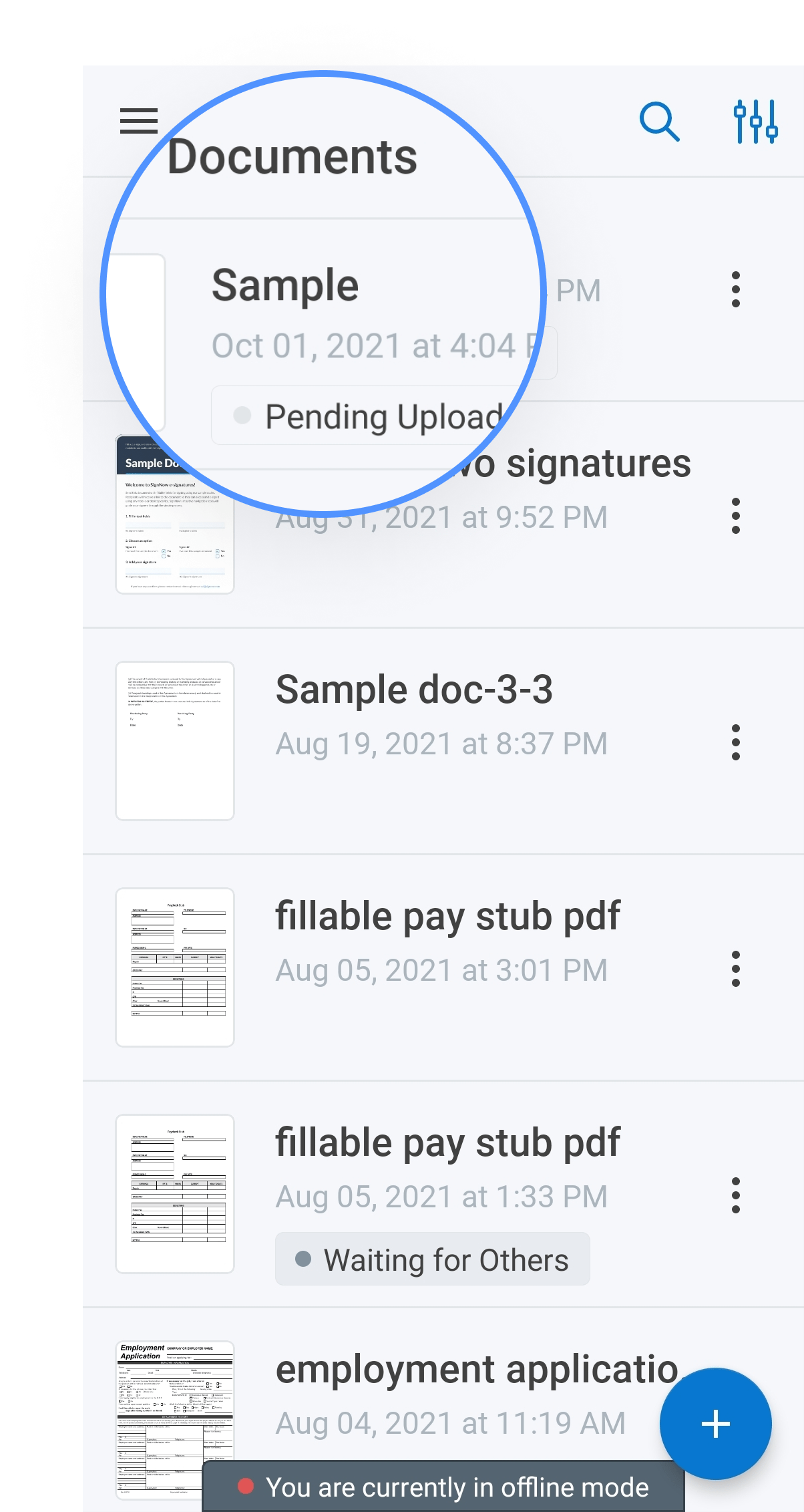This screenshot has width=804, height=1512.
Task: Tap the gray dot inside Pending Upload chip
Action: click(242, 415)
